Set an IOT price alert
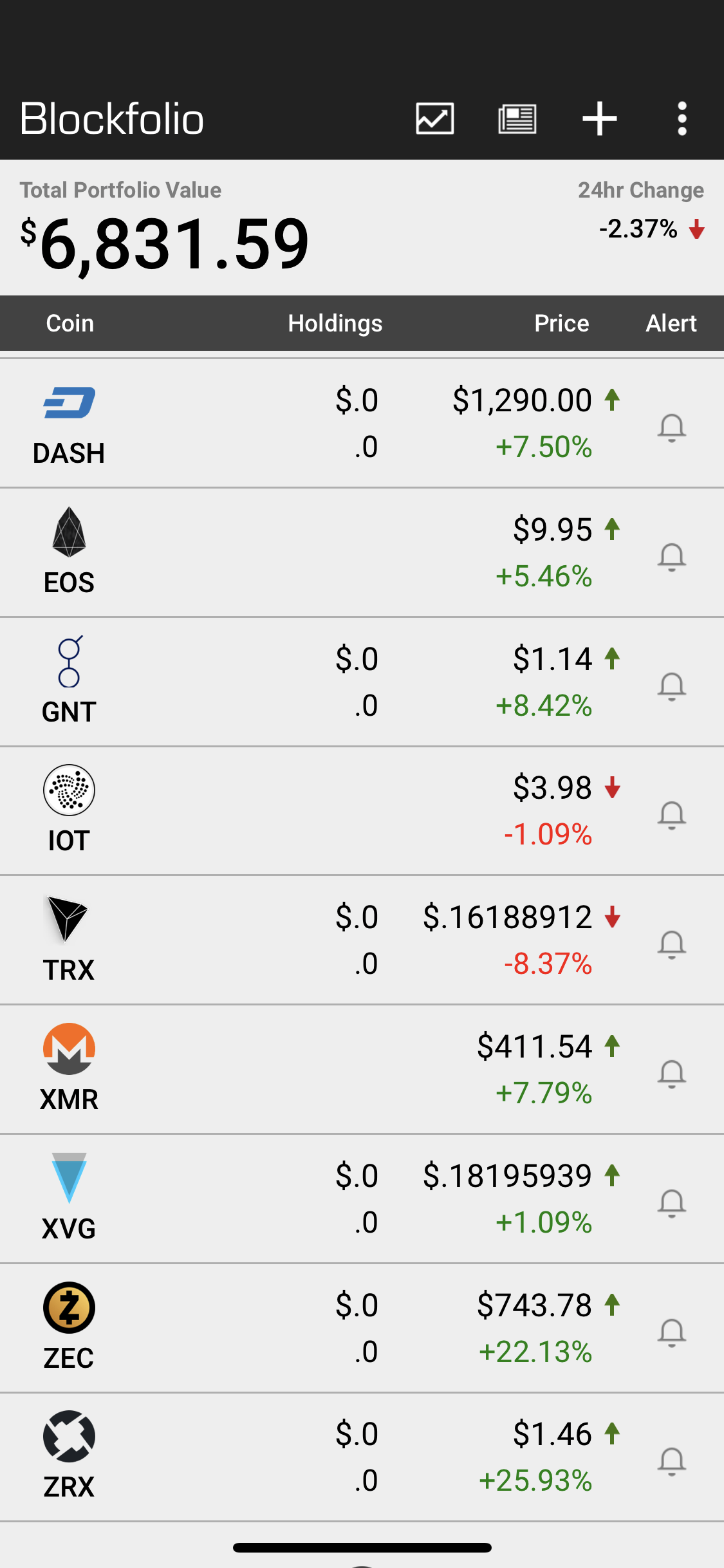724x1568 pixels. tap(671, 815)
